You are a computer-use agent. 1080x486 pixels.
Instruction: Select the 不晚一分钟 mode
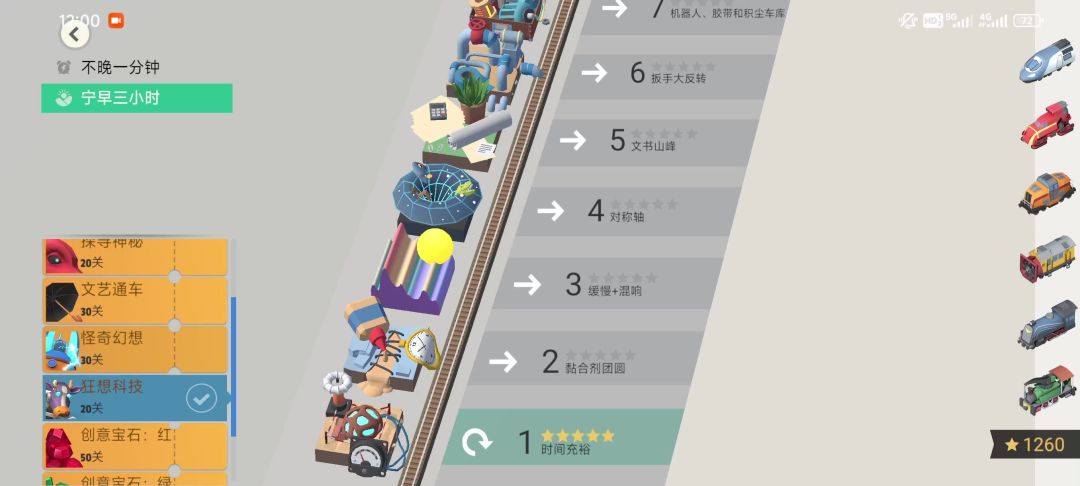click(119, 67)
